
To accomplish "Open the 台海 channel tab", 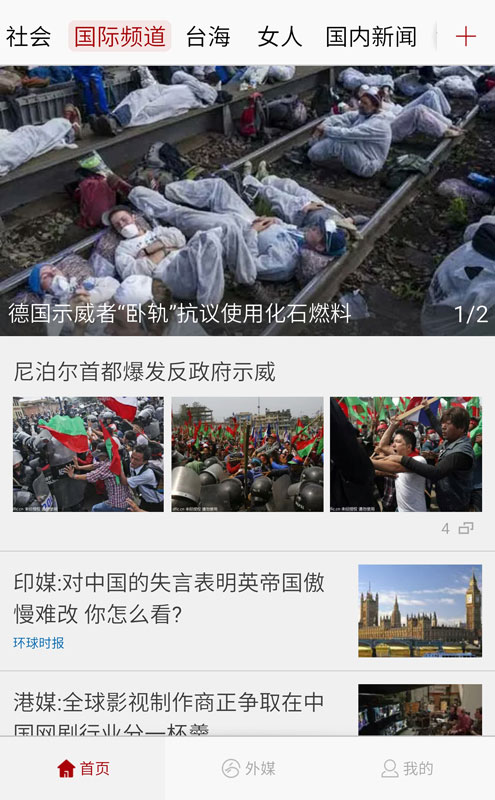I will (x=208, y=37).
